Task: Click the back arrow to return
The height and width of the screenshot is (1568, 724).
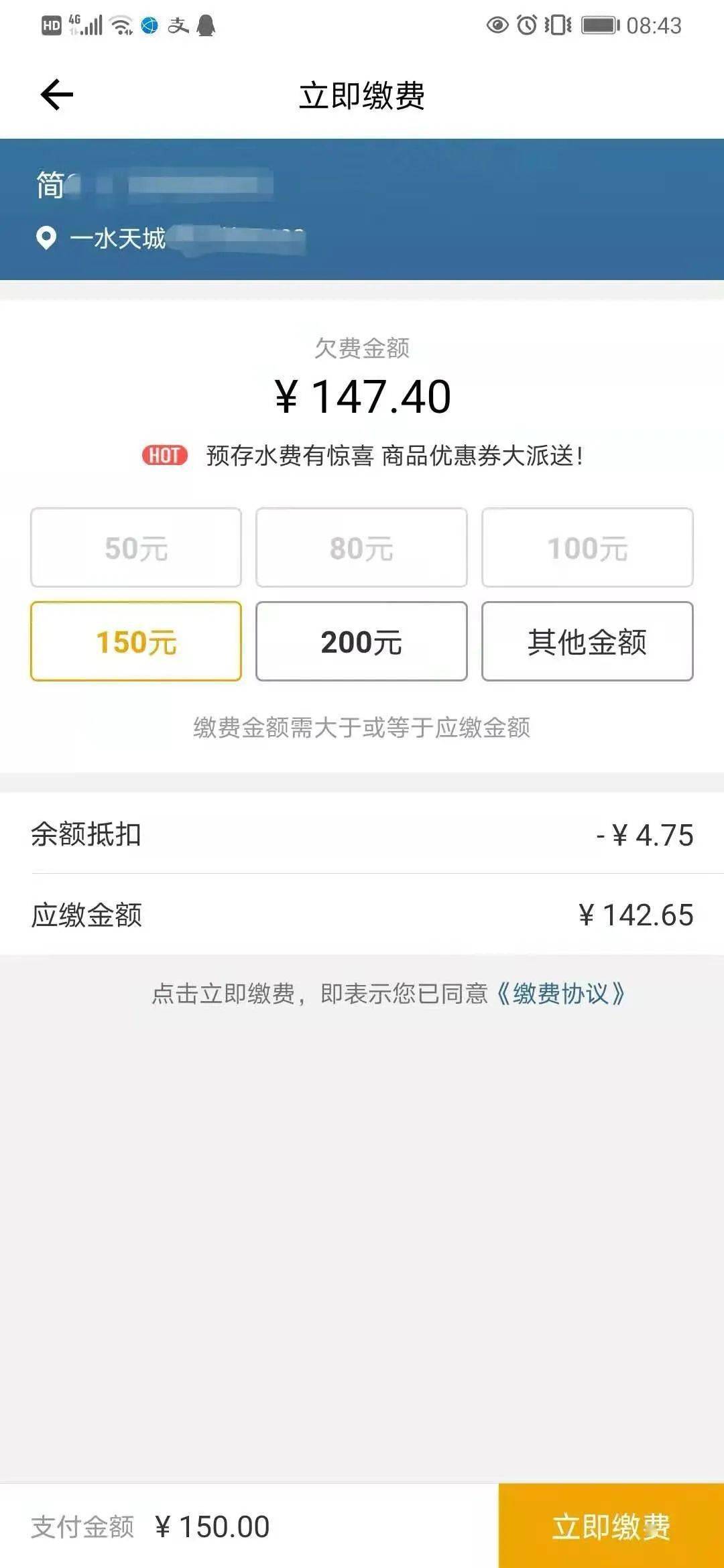Action: [x=57, y=94]
